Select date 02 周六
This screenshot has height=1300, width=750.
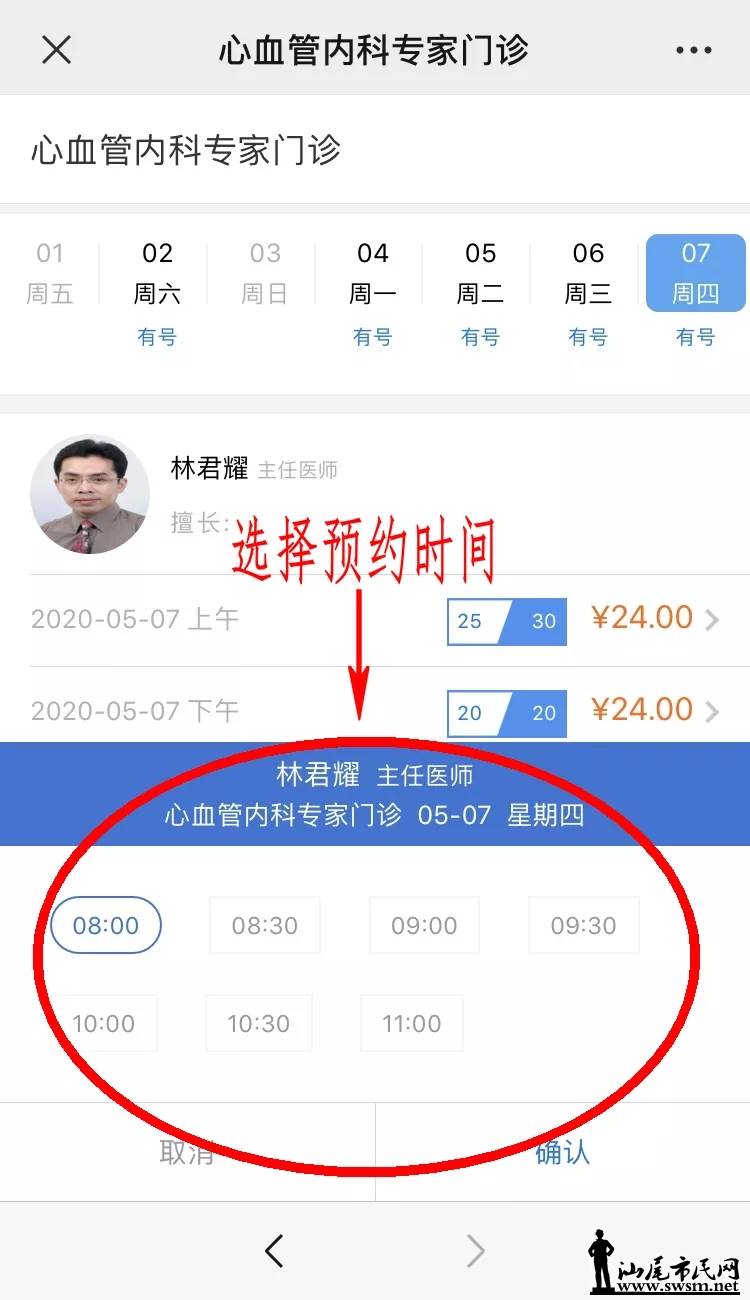[x=157, y=275]
